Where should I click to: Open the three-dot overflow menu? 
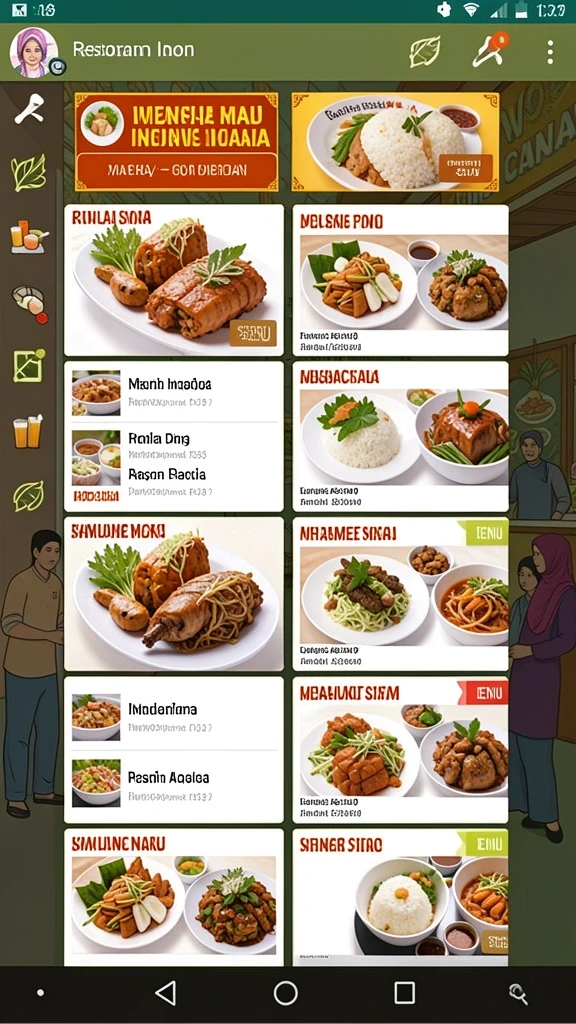(550, 52)
